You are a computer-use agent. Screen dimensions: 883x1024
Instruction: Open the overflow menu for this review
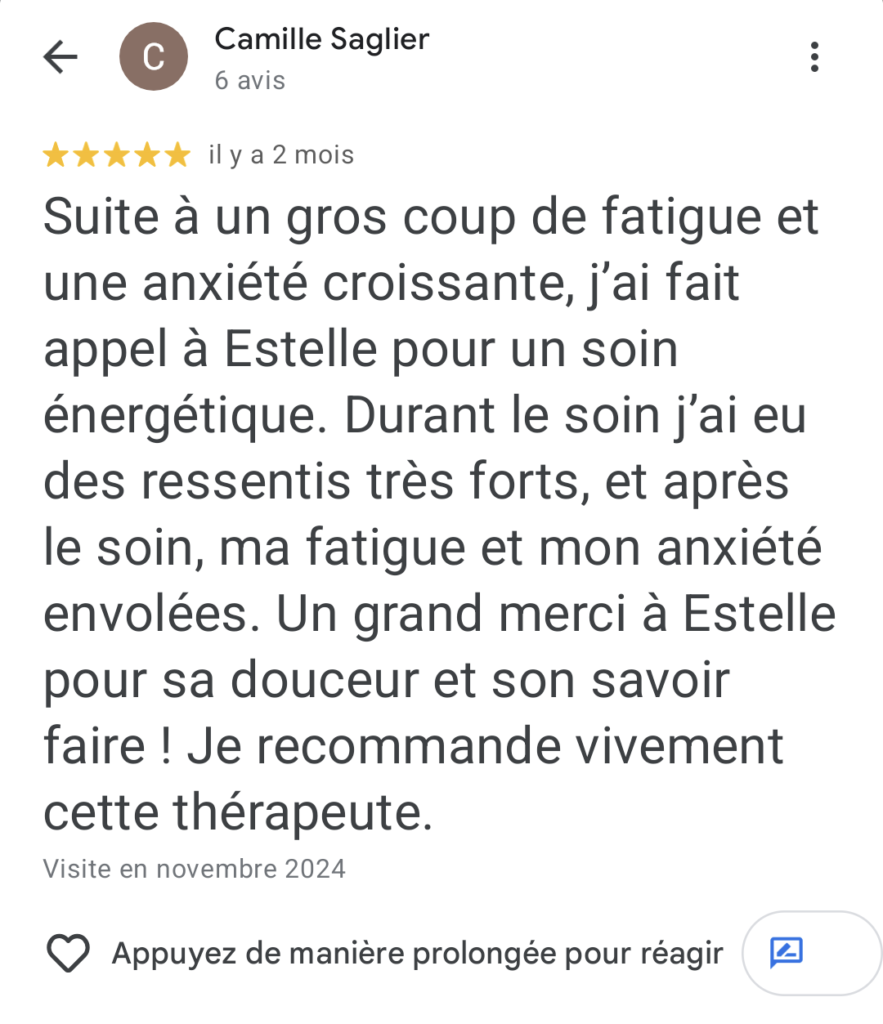click(x=814, y=57)
